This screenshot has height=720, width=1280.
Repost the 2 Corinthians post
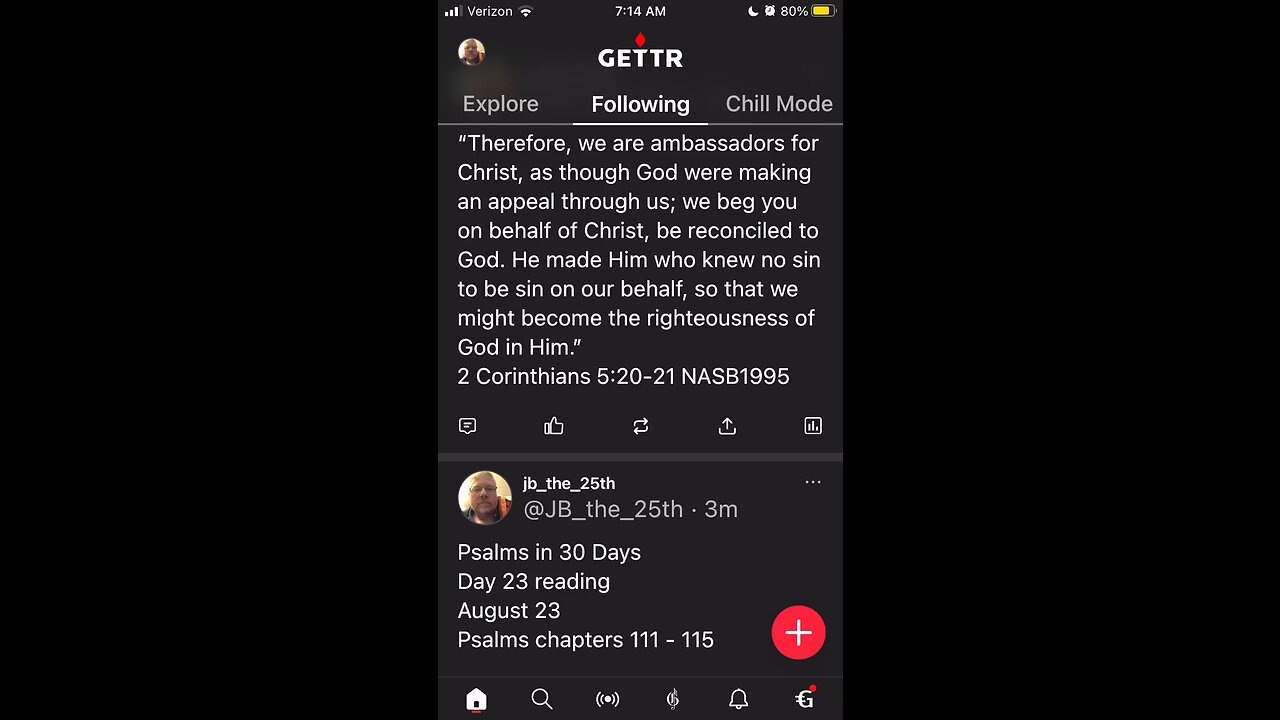coord(641,426)
